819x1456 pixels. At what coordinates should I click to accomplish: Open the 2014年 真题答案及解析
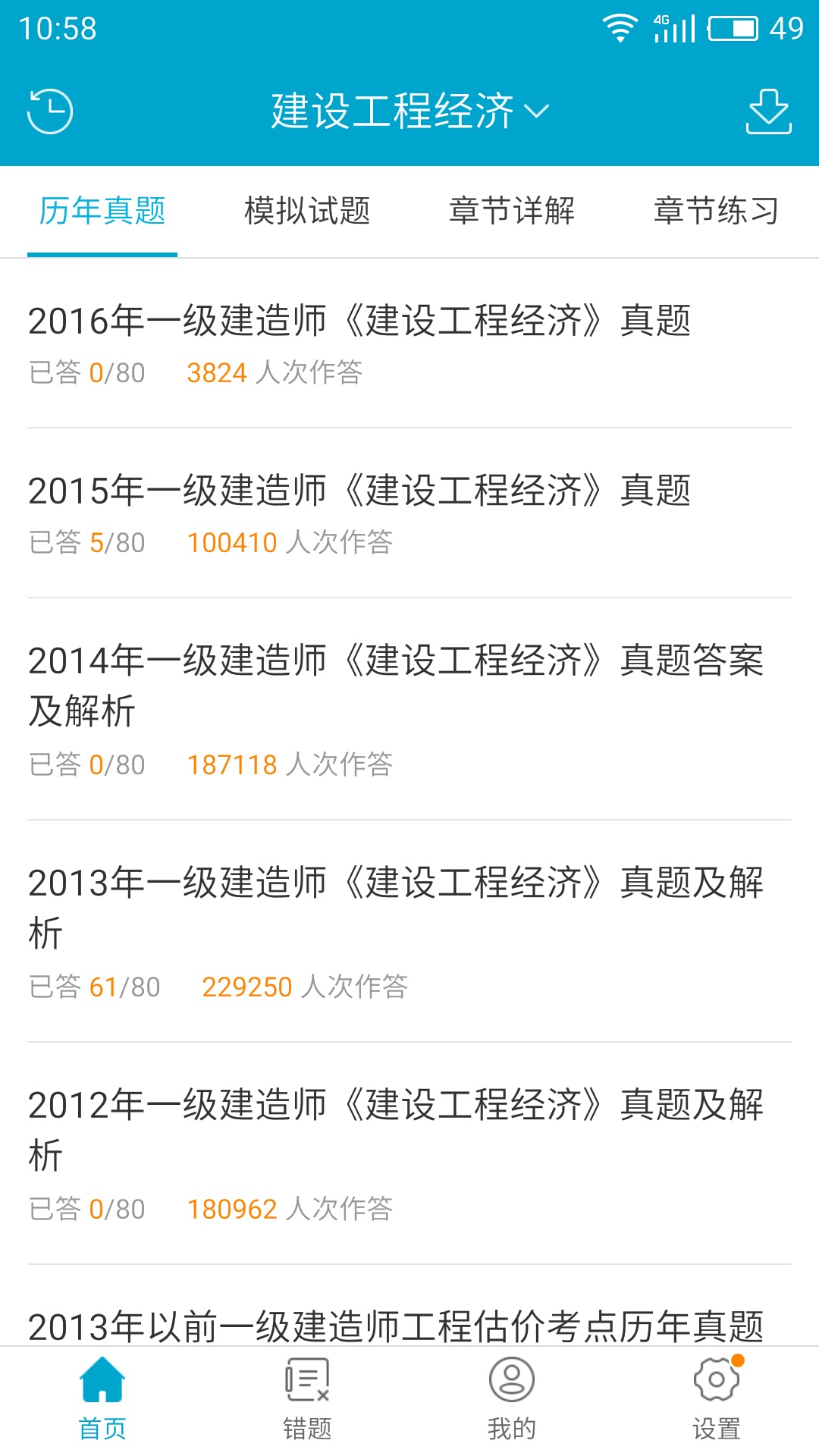tap(394, 685)
